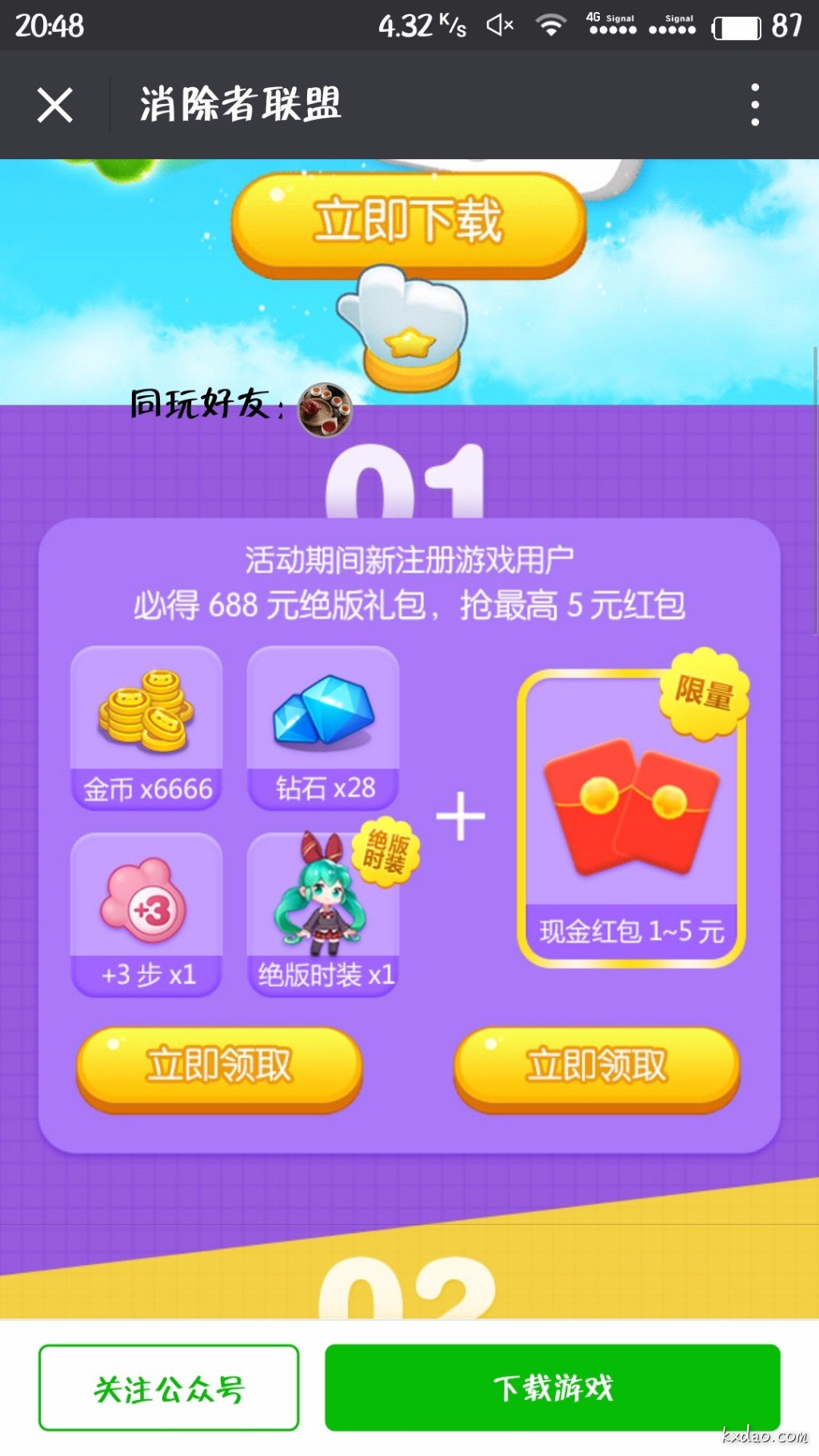Image resolution: width=819 pixels, height=1456 pixels.
Task: Follow the official account via 关注公众号
Action: click(169, 1388)
